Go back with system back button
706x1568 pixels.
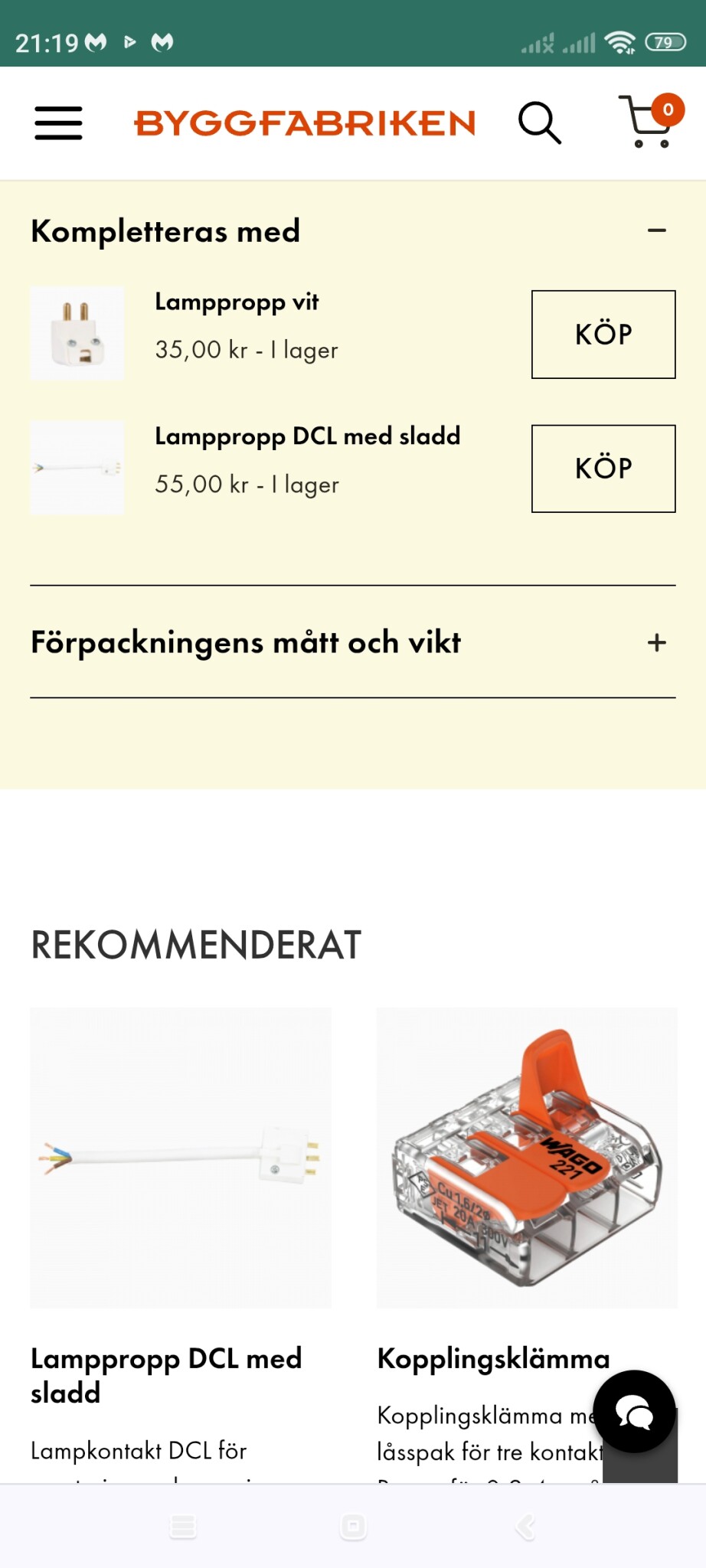[525, 1527]
